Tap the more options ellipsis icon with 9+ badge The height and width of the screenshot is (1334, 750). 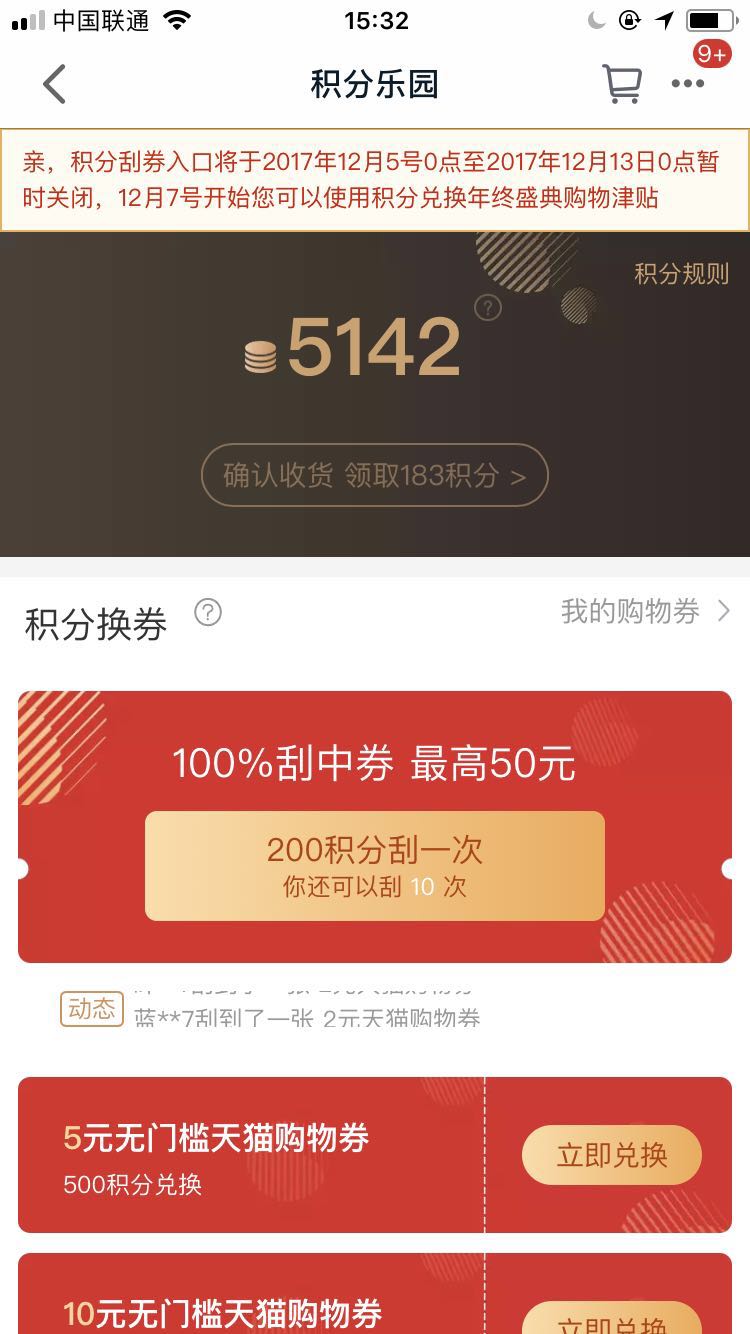(x=688, y=85)
